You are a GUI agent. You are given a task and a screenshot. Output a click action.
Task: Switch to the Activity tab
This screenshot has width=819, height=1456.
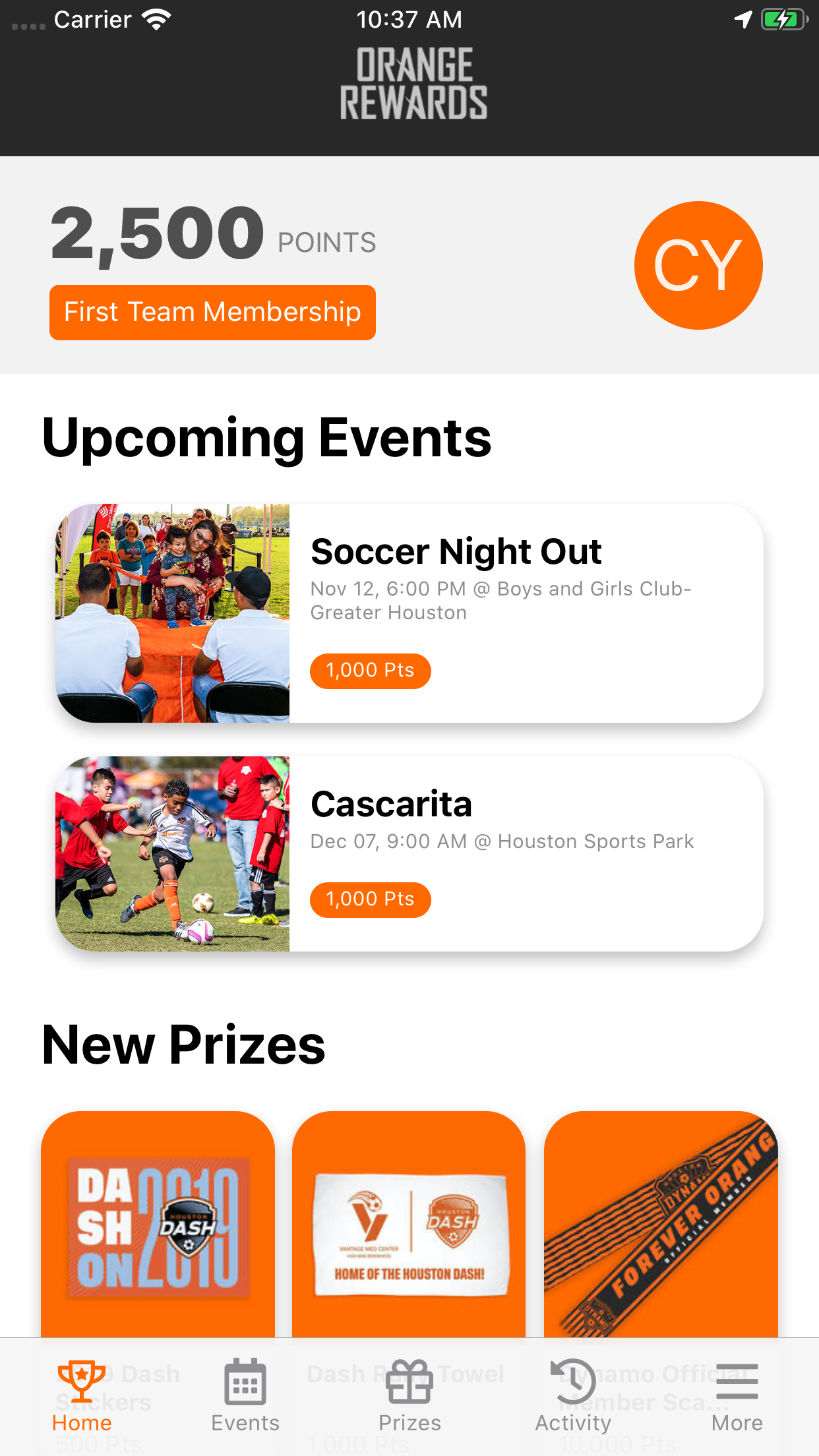coord(573,1396)
